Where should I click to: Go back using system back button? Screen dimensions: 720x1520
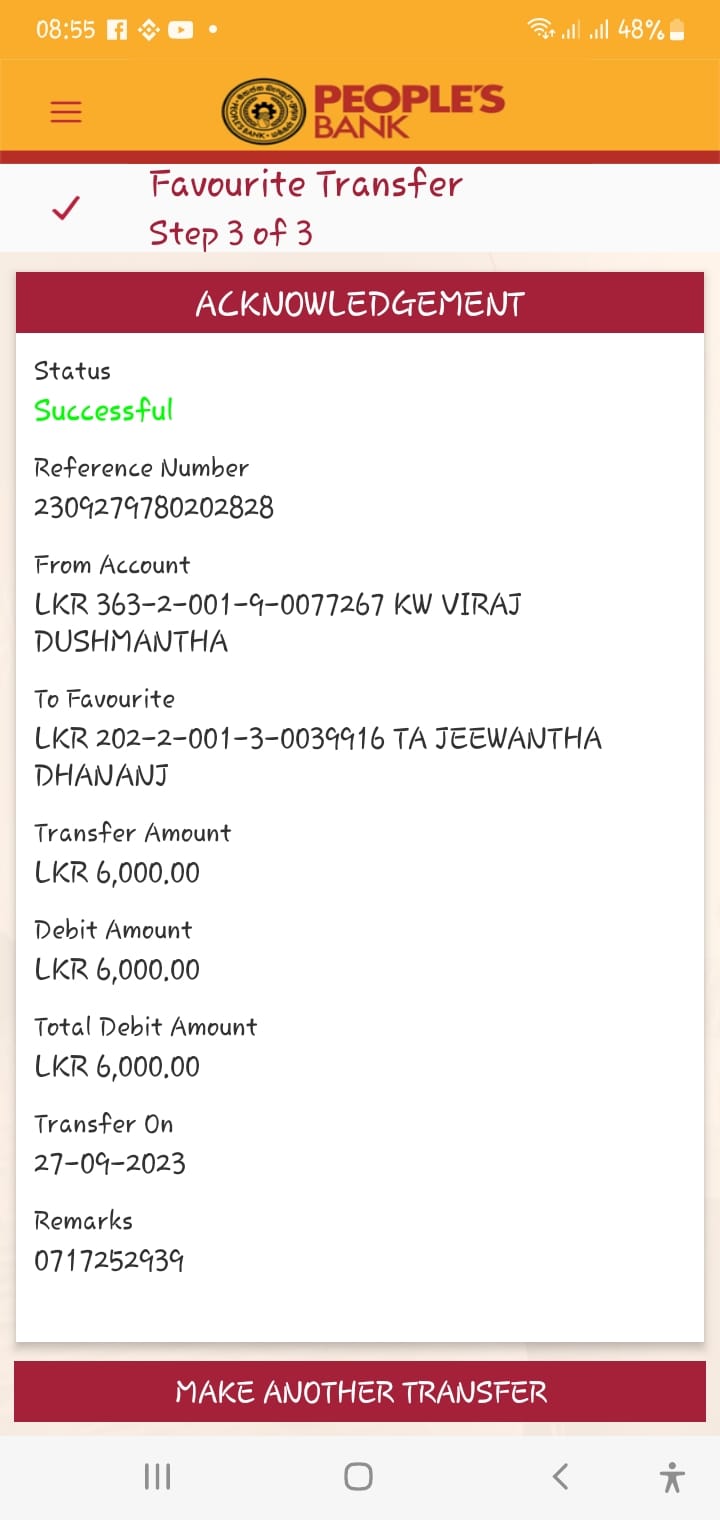point(561,1476)
